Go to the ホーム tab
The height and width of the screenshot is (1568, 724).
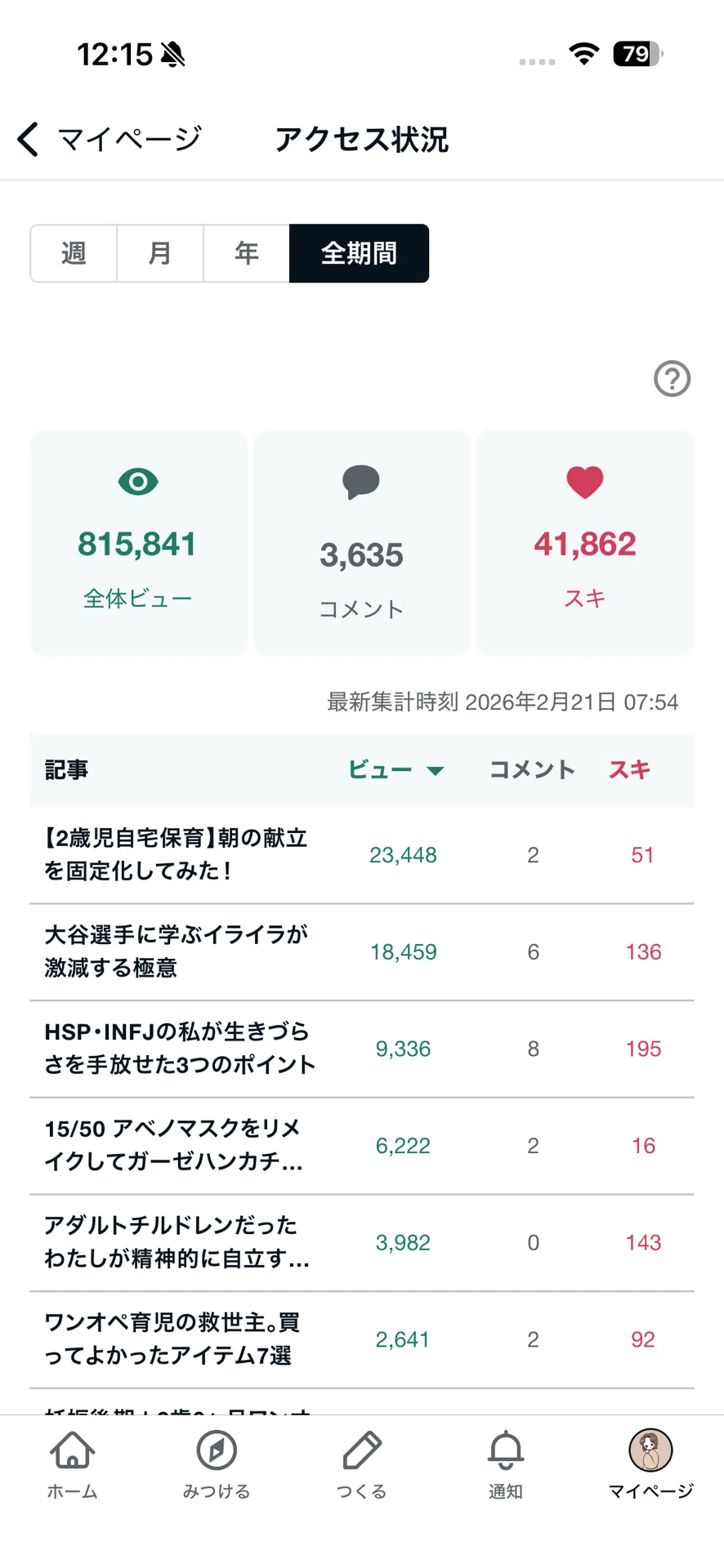(x=73, y=1465)
